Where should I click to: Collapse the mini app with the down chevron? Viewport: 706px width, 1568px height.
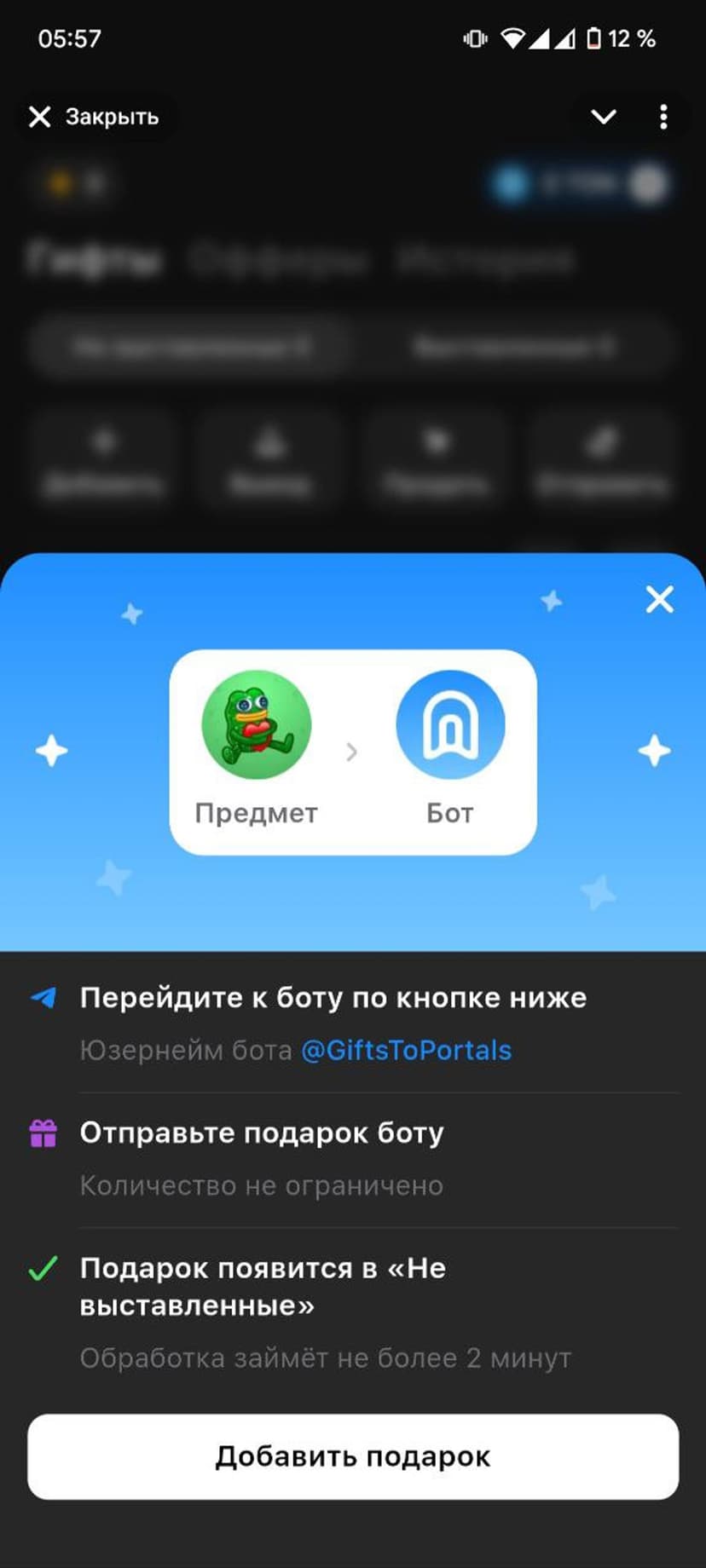click(x=604, y=117)
